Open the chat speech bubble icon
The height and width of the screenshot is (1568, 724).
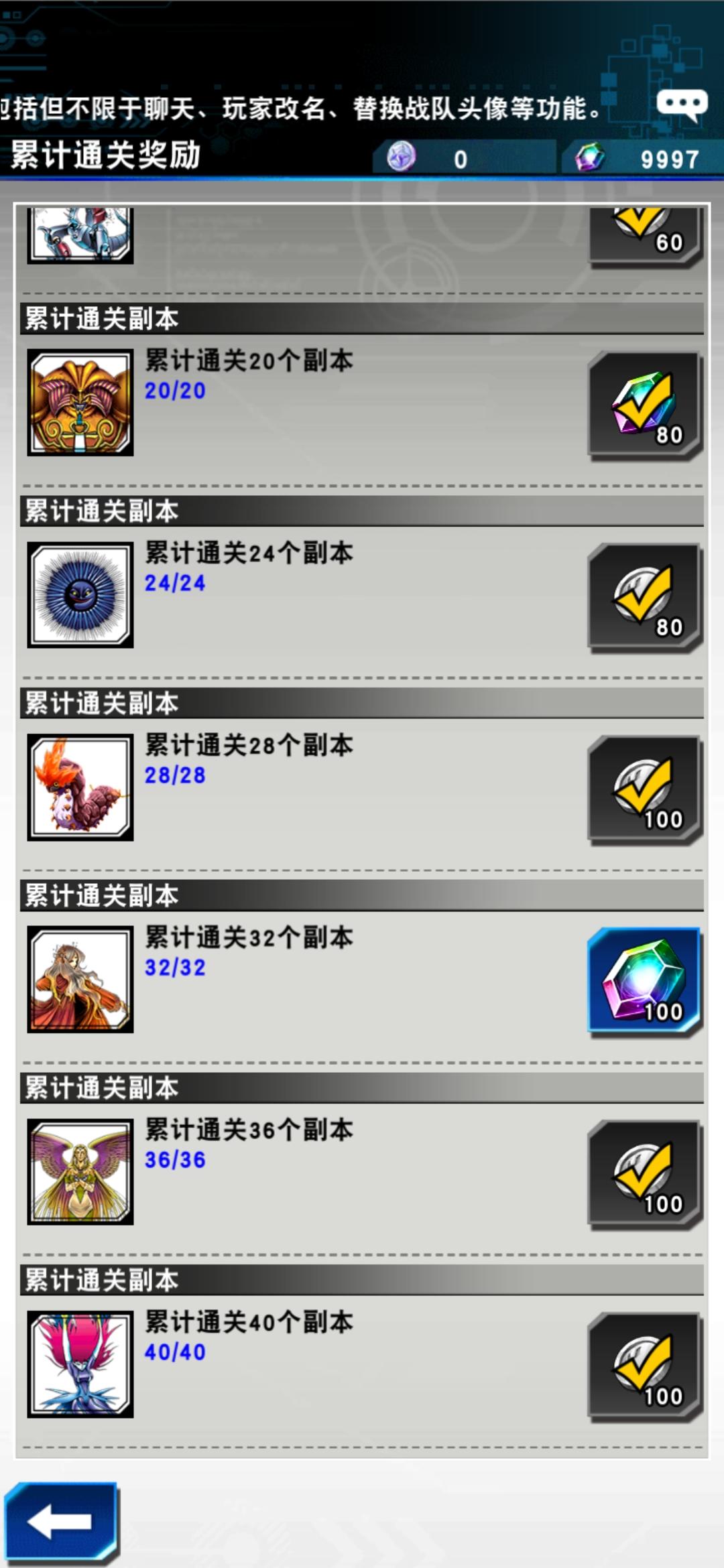pyautogui.click(x=682, y=105)
